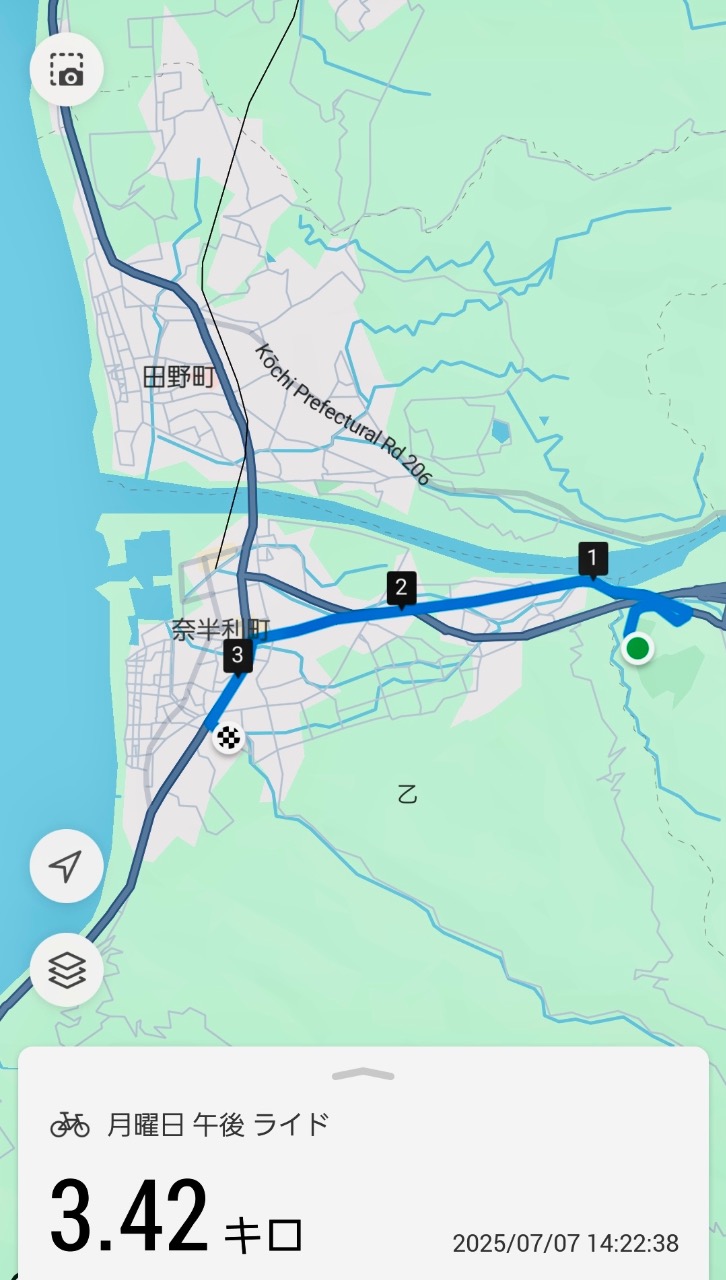Capture a screenshot of the map
The image size is (726, 1280).
(67, 70)
